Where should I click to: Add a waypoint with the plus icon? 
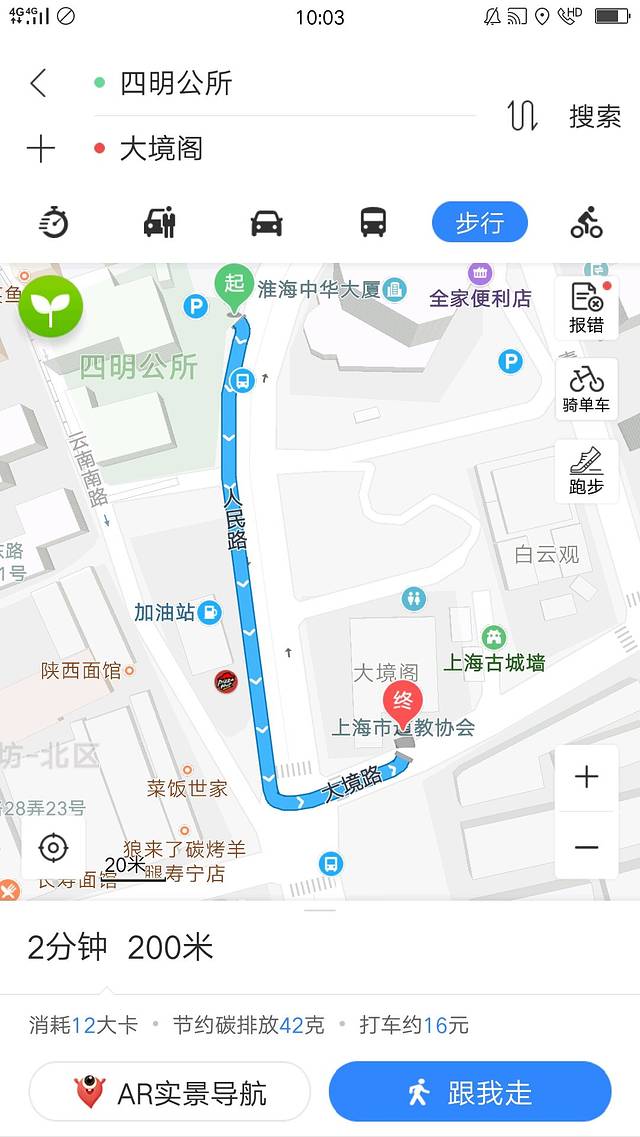[x=41, y=149]
